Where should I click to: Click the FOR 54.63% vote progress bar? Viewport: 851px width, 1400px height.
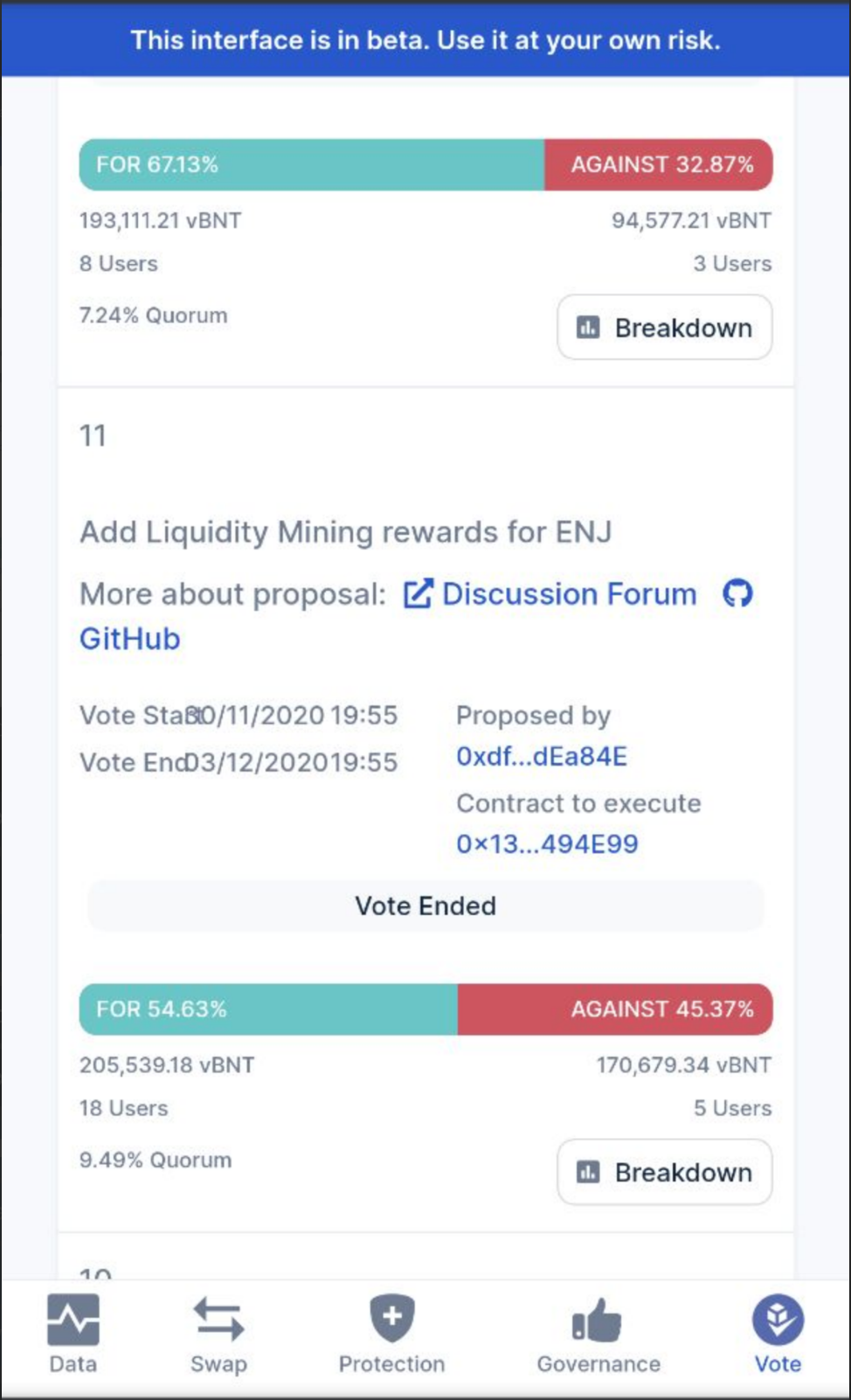(266, 1009)
